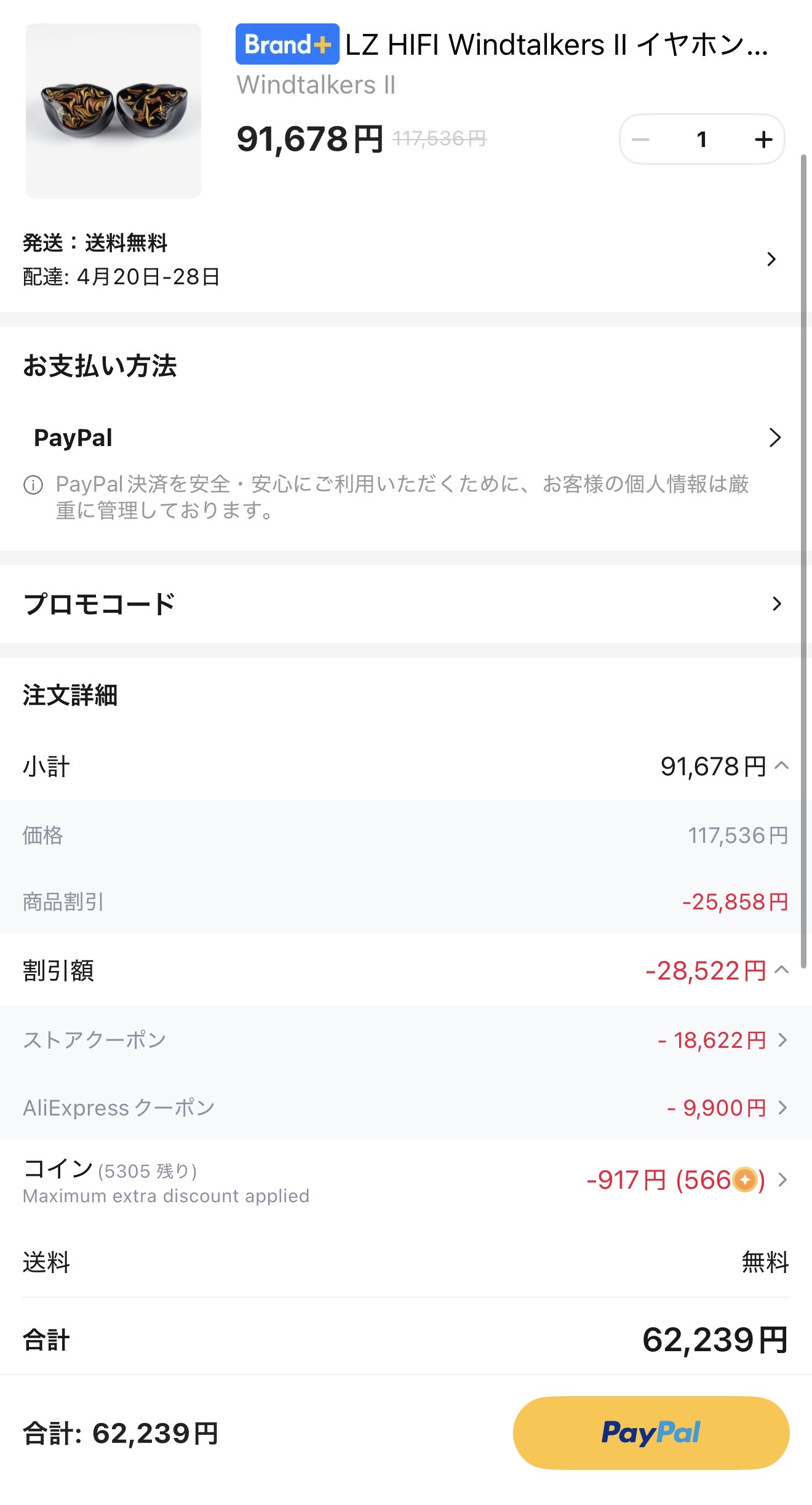
Task: Click the minus icon to decrease quantity
Action: point(641,139)
